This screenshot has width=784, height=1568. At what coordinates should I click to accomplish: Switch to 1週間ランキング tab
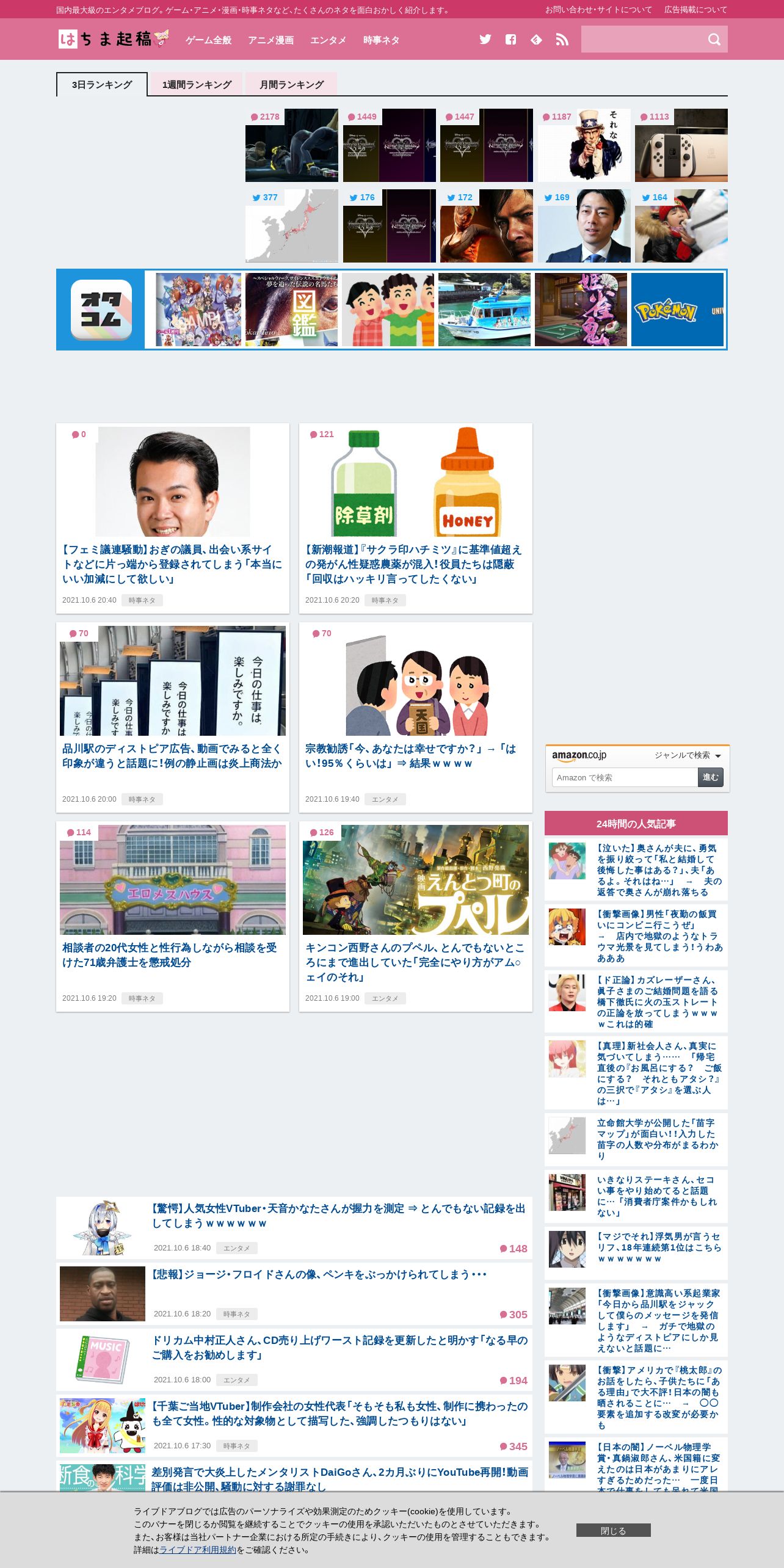point(197,85)
